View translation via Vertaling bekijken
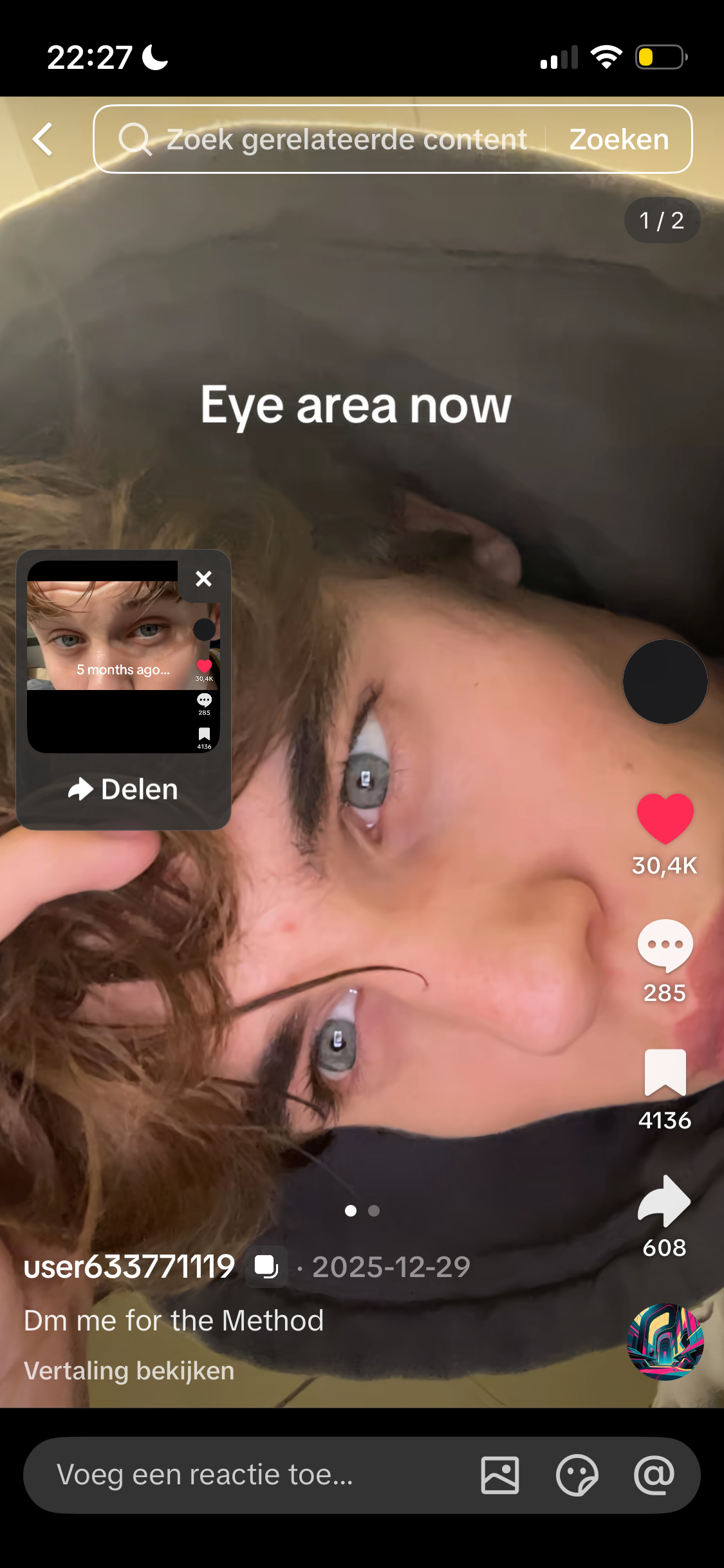Viewport: 724px width, 1568px height. tap(129, 1371)
